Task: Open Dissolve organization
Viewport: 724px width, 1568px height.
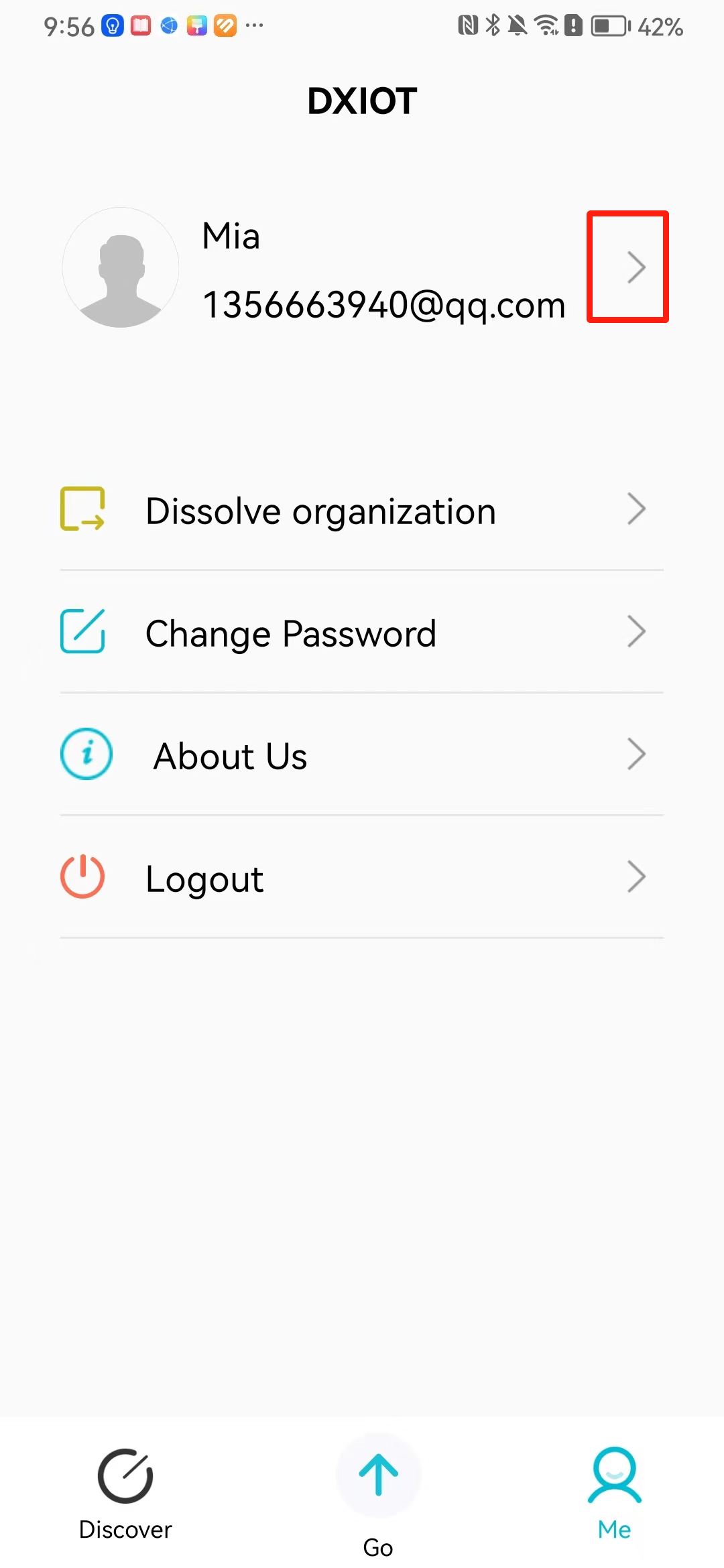Action: tap(362, 510)
